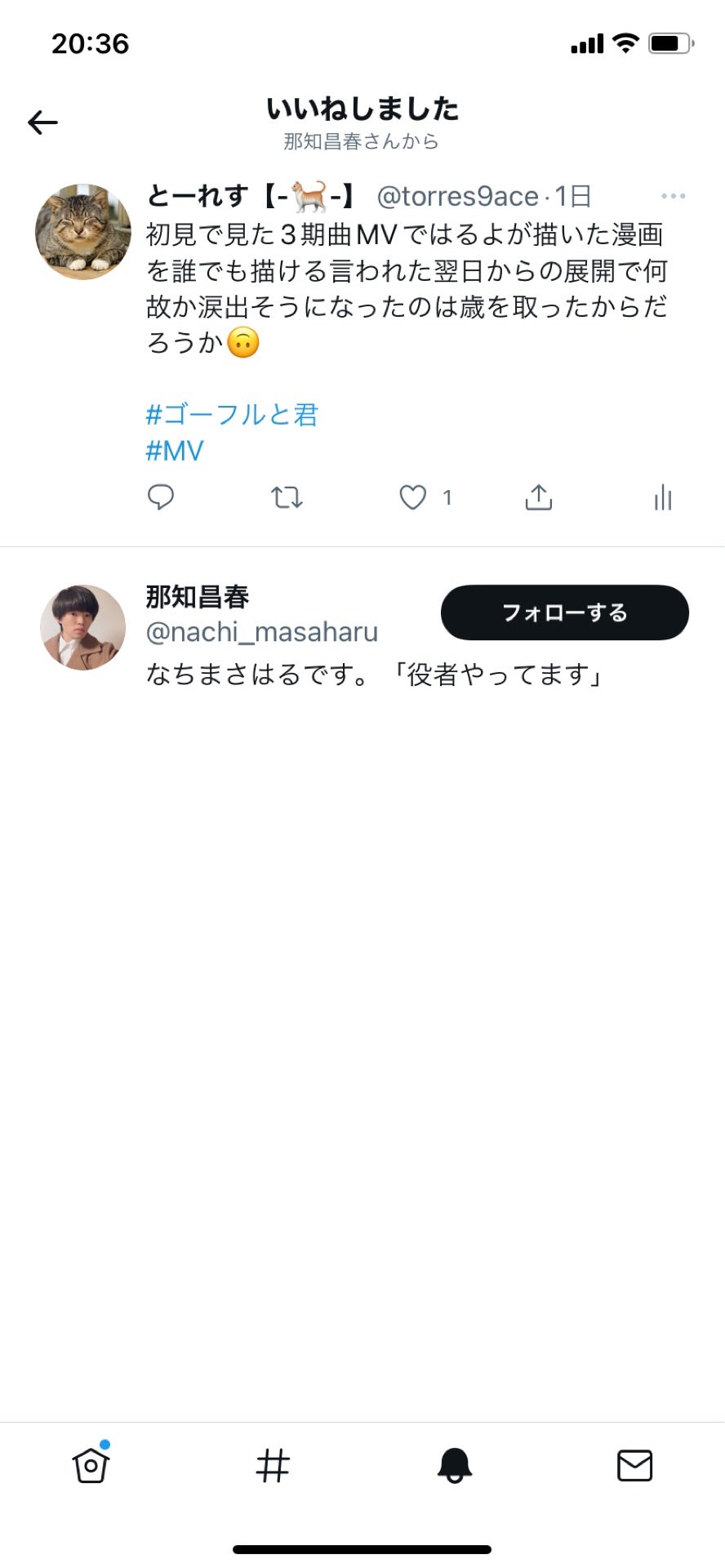Open the Messages envelope icon

(634, 1466)
